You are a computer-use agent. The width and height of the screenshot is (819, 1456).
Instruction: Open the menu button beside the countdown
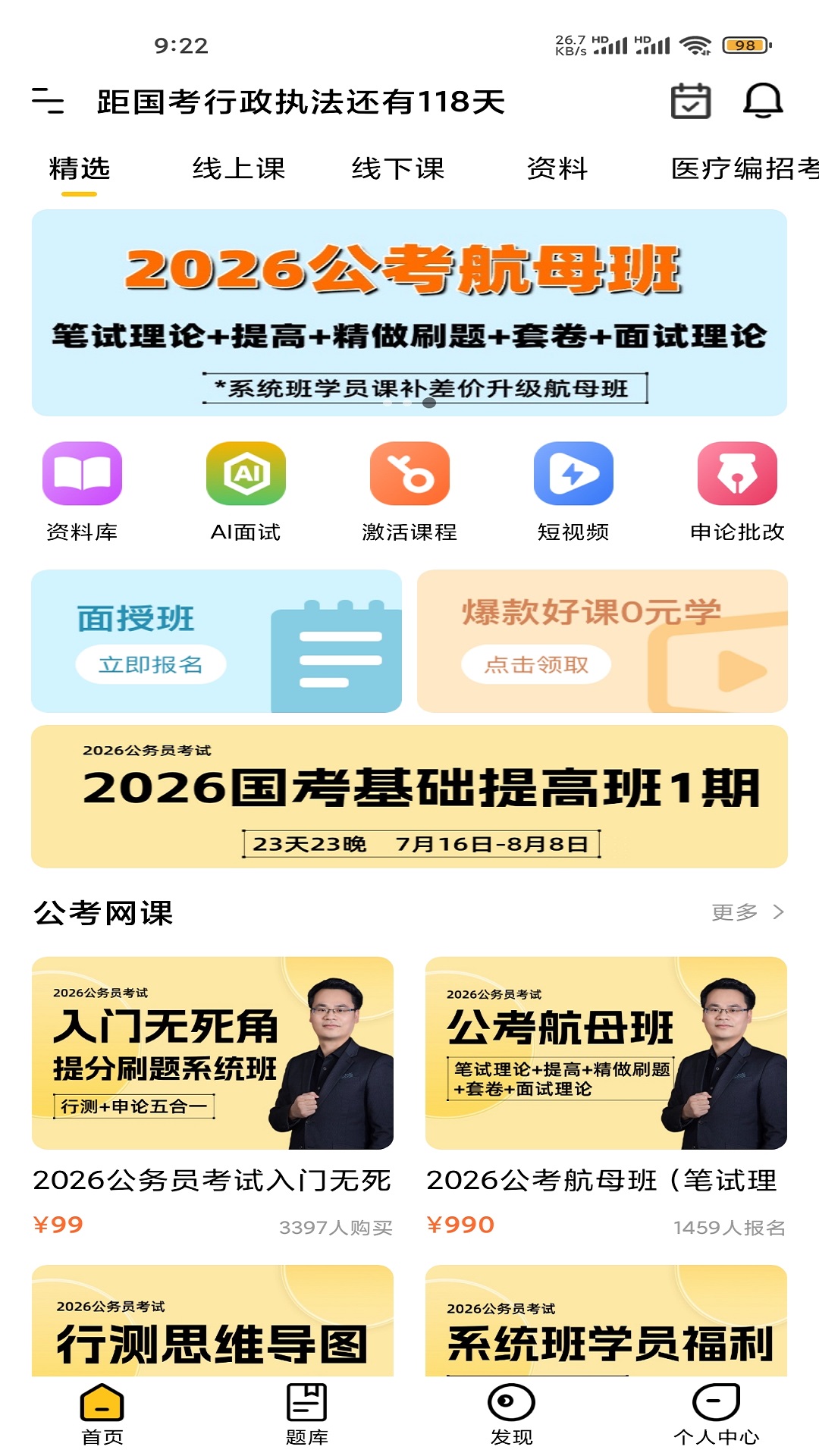point(47,101)
